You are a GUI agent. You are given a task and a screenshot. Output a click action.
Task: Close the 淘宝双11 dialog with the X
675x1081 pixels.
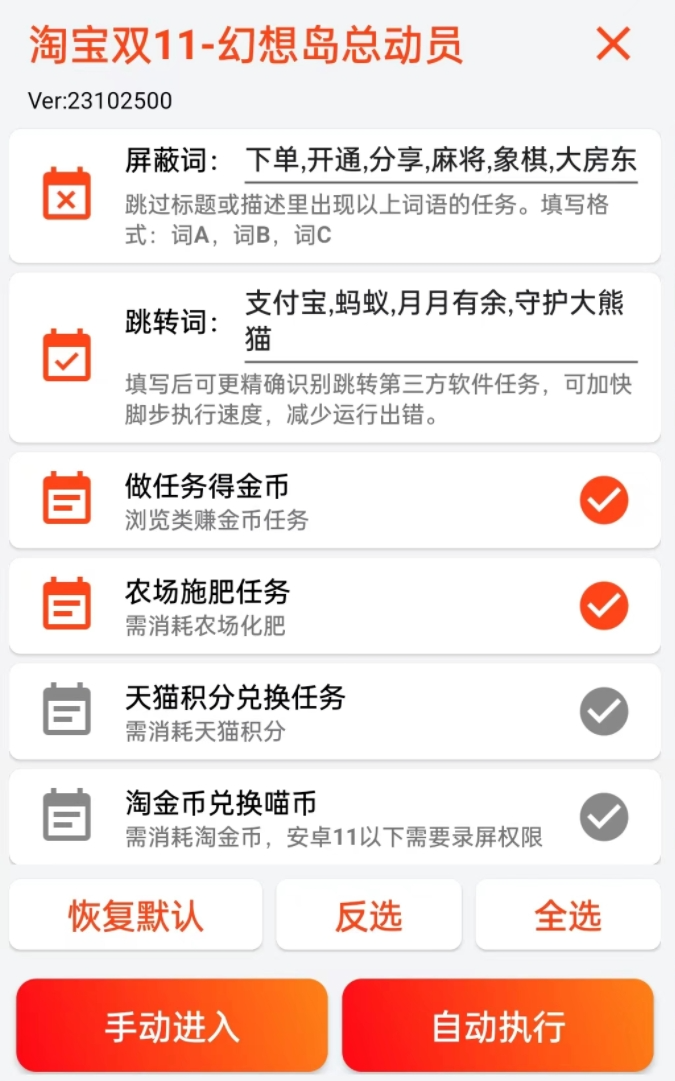click(x=613, y=44)
